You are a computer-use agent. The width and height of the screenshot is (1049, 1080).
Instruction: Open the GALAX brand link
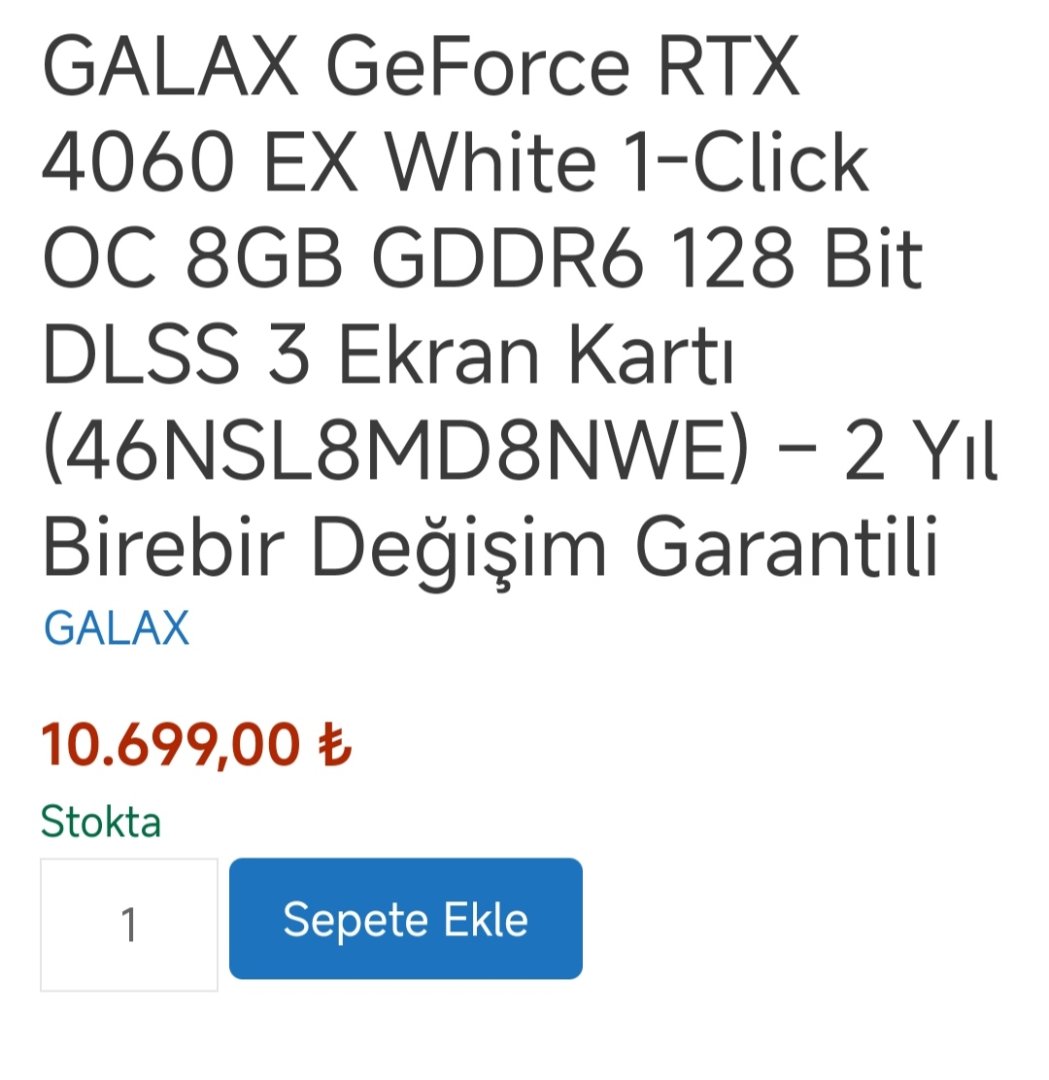116,629
